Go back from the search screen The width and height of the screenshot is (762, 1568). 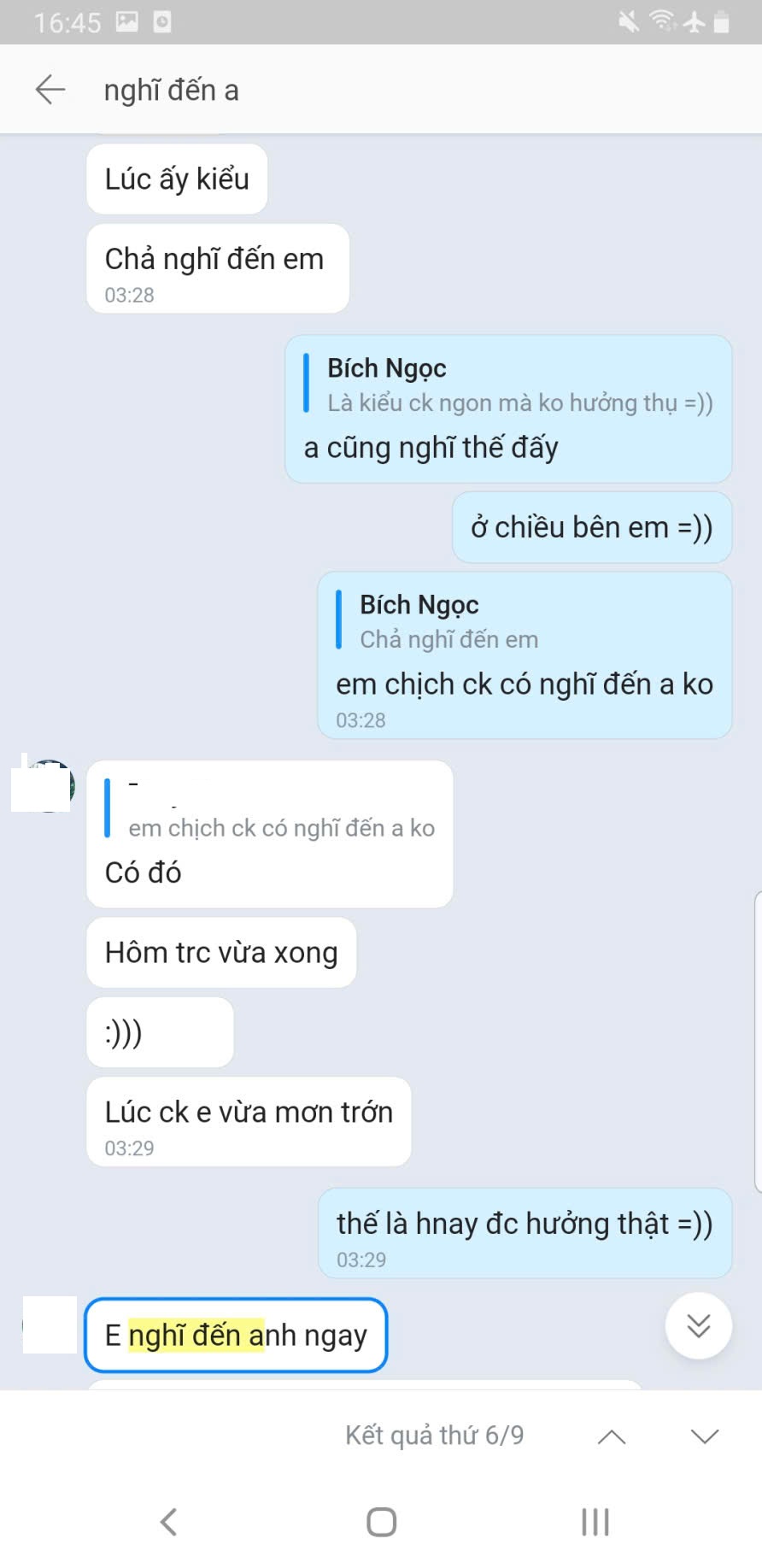pos(50,89)
